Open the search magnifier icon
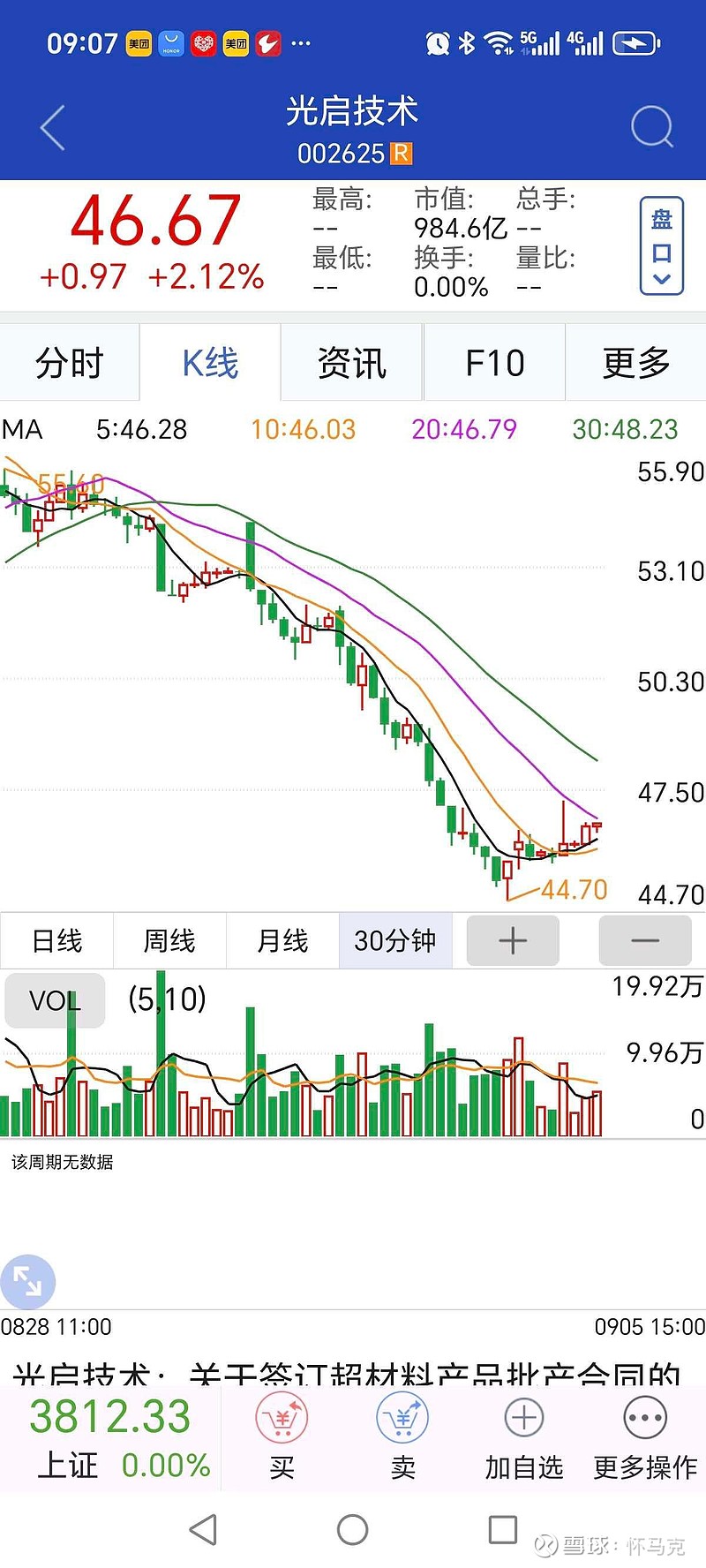Image resolution: width=706 pixels, height=1568 pixels. click(x=652, y=127)
